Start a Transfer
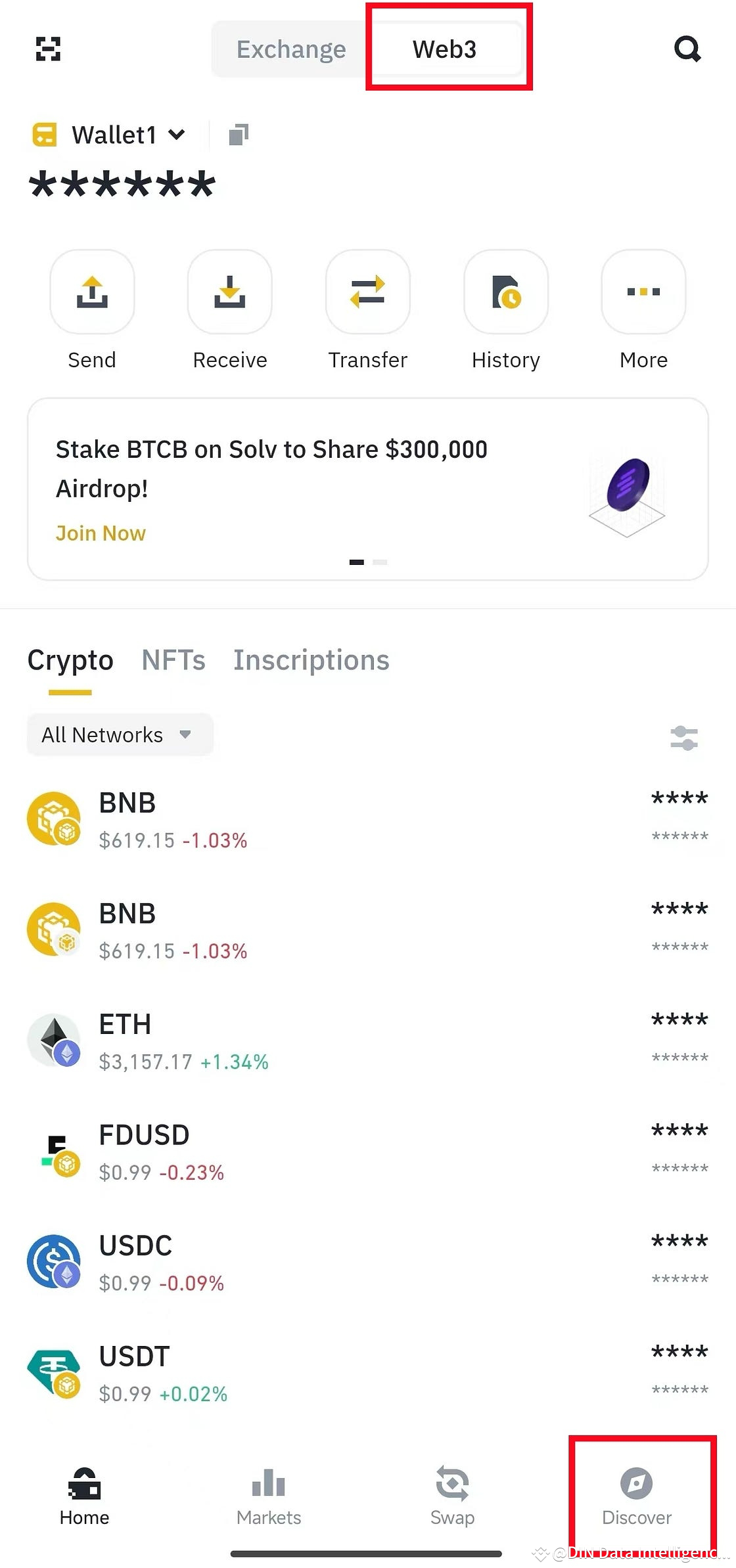 pyautogui.click(x=368, y=292)
